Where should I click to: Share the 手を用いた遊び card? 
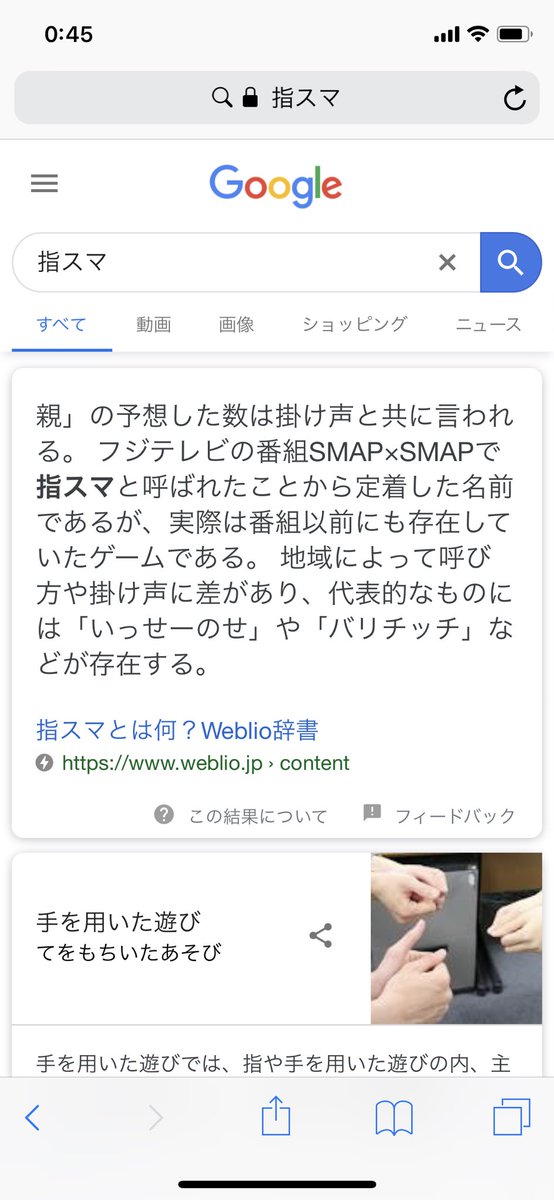(320, 937)
